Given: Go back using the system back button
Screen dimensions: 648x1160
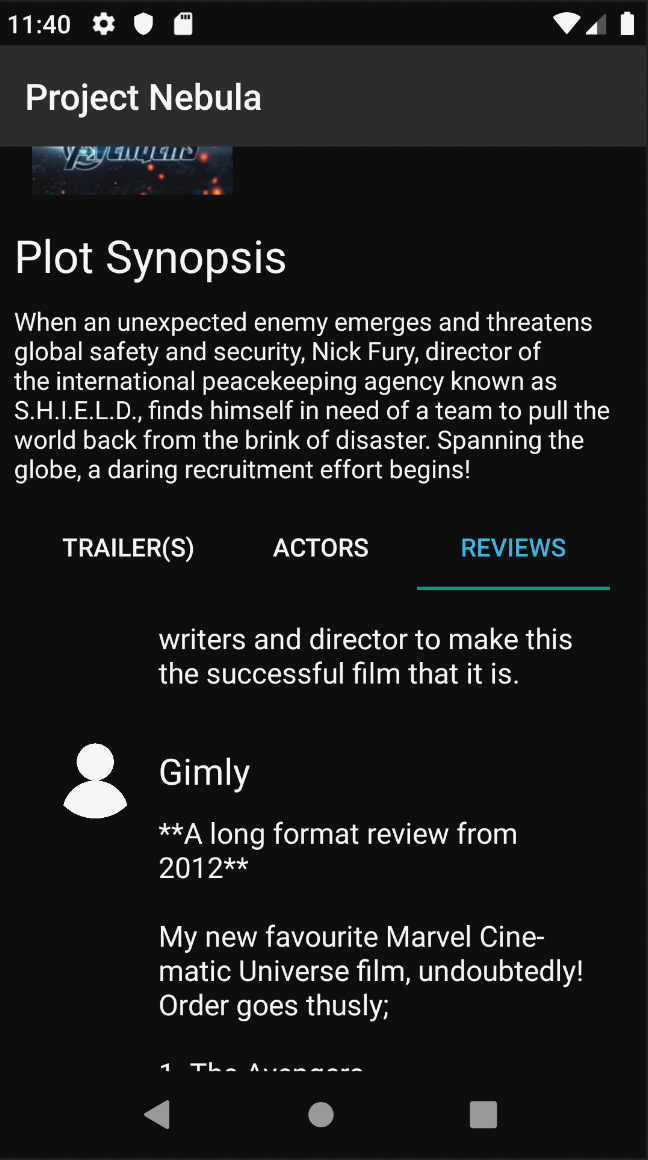Looking at the screenshot, I should point(157,1114).
